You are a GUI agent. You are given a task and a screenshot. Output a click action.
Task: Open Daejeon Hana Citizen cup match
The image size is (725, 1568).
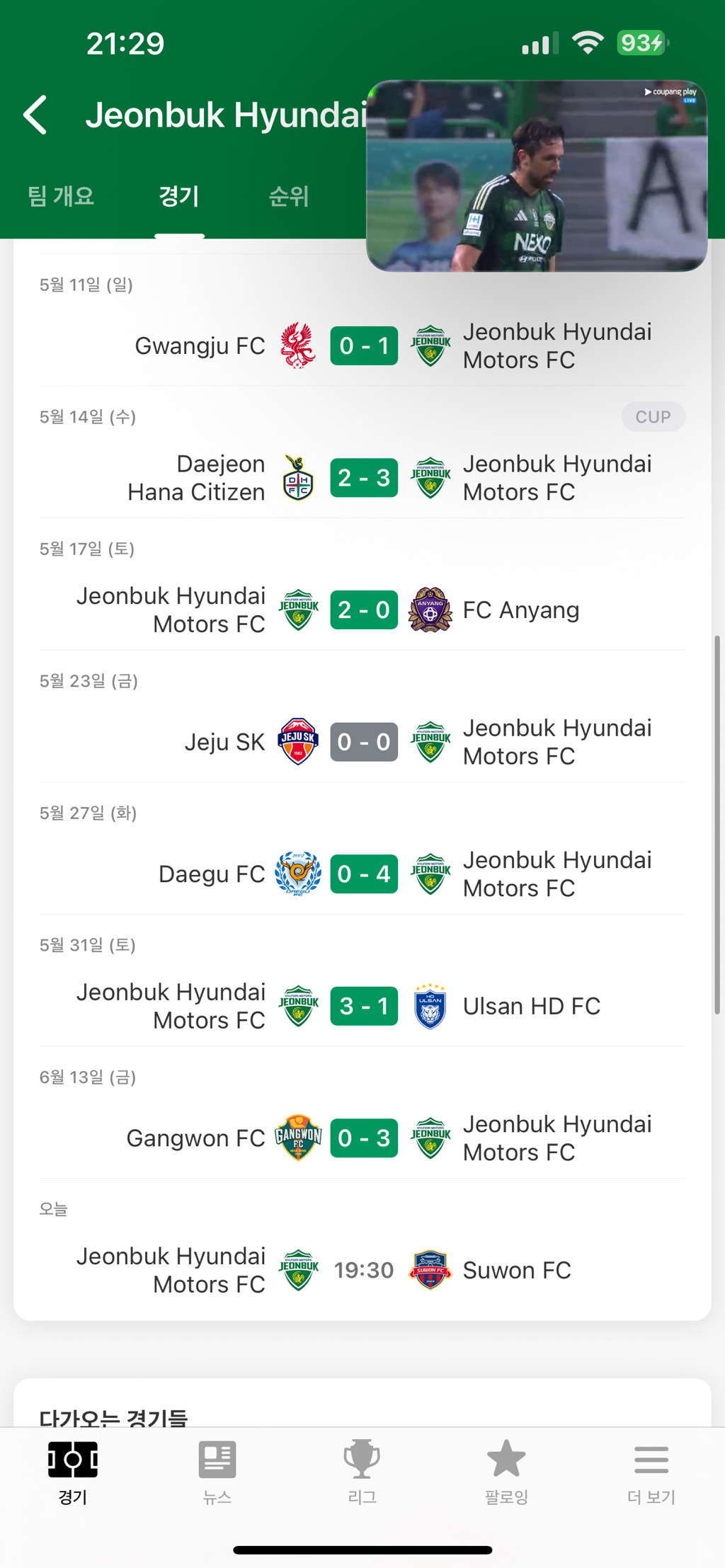tap(363, 478)
